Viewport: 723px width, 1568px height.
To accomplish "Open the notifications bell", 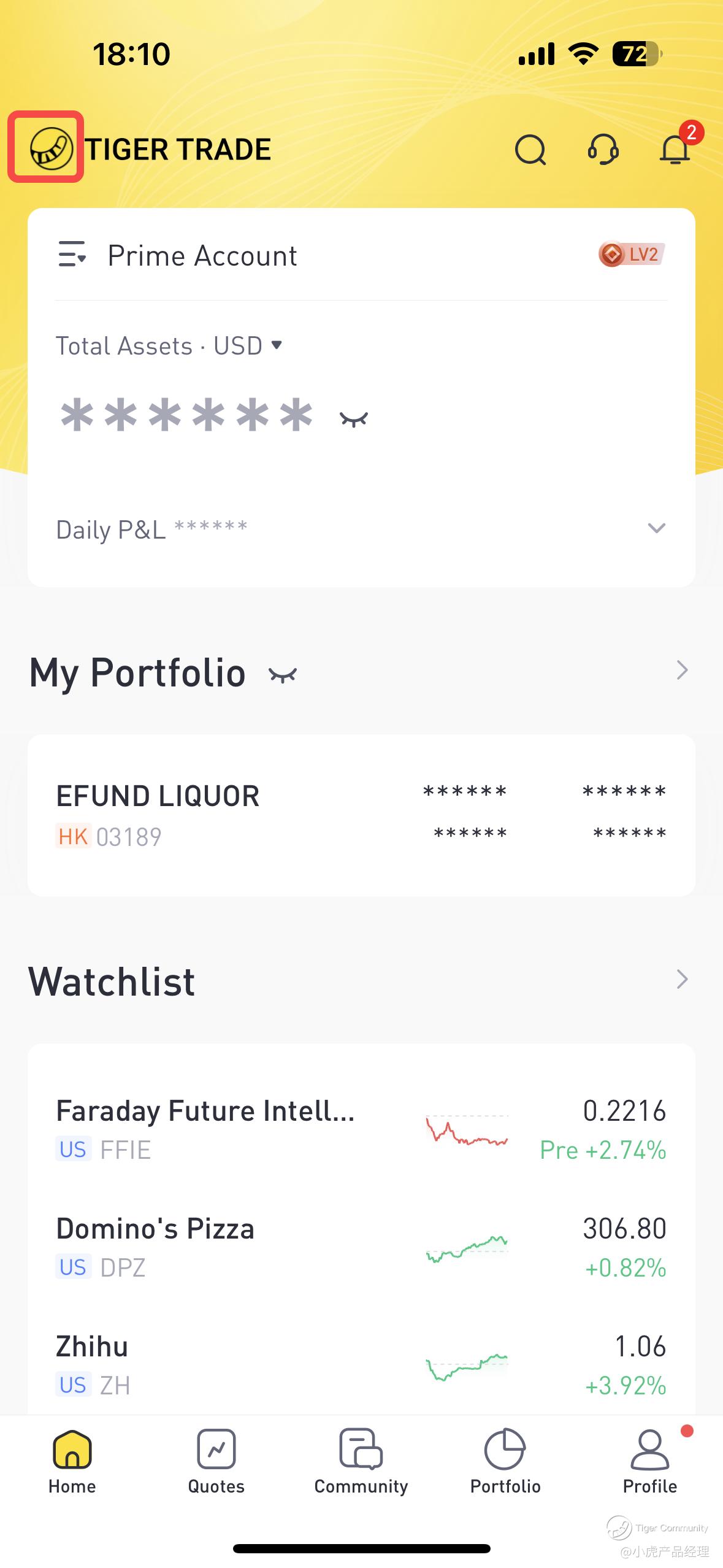I will click(675, 150).
